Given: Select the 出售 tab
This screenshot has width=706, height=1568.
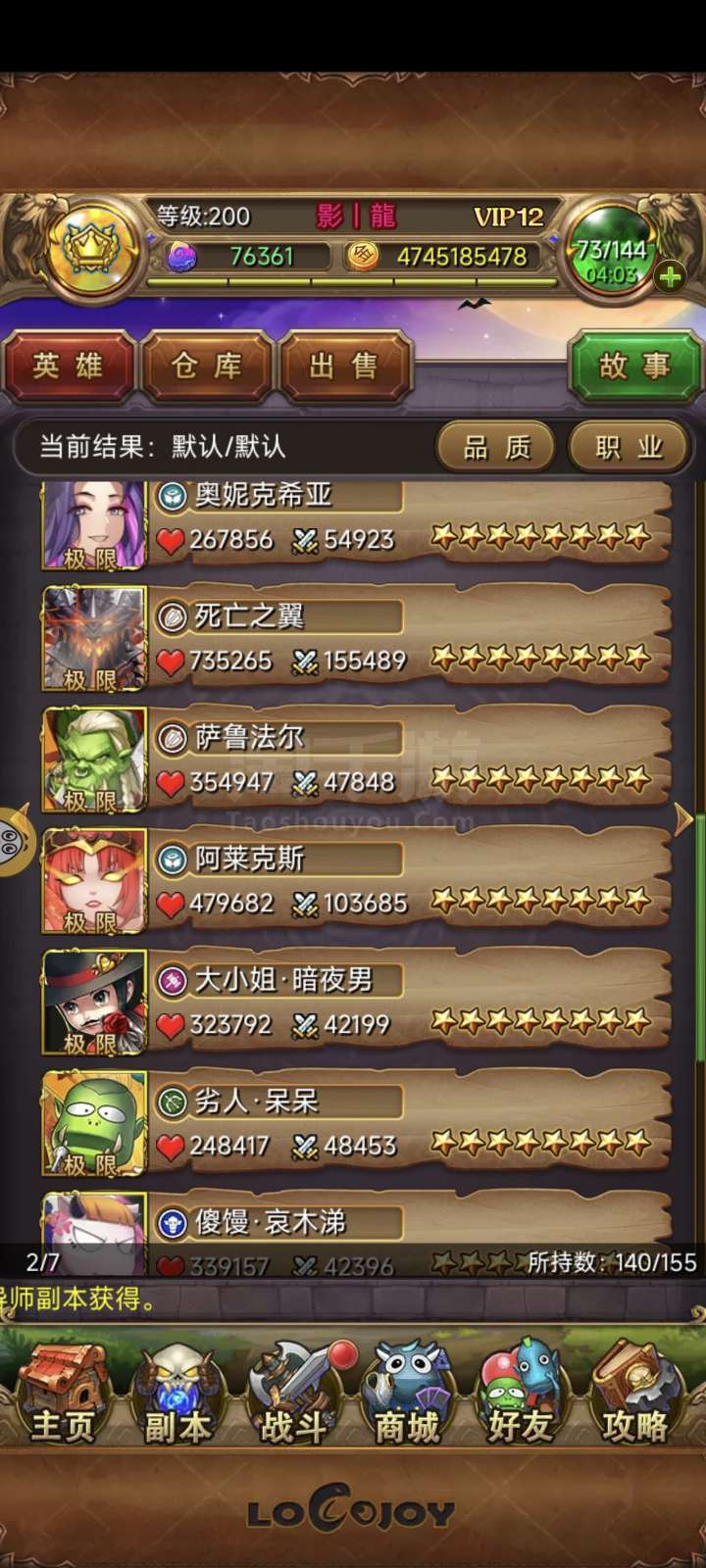Looking at the screenshot, I should point(344,367).
